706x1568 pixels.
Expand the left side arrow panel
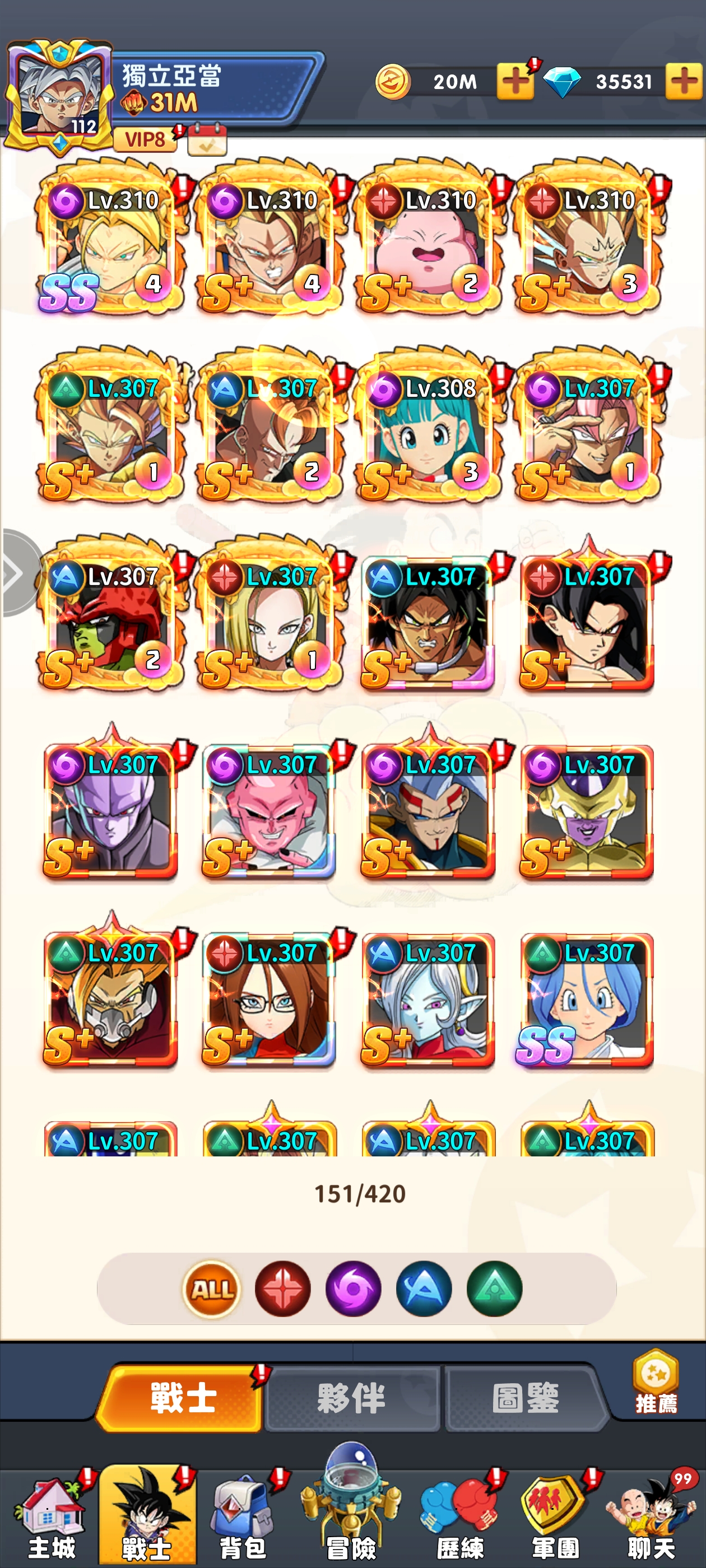pos(17,573)
